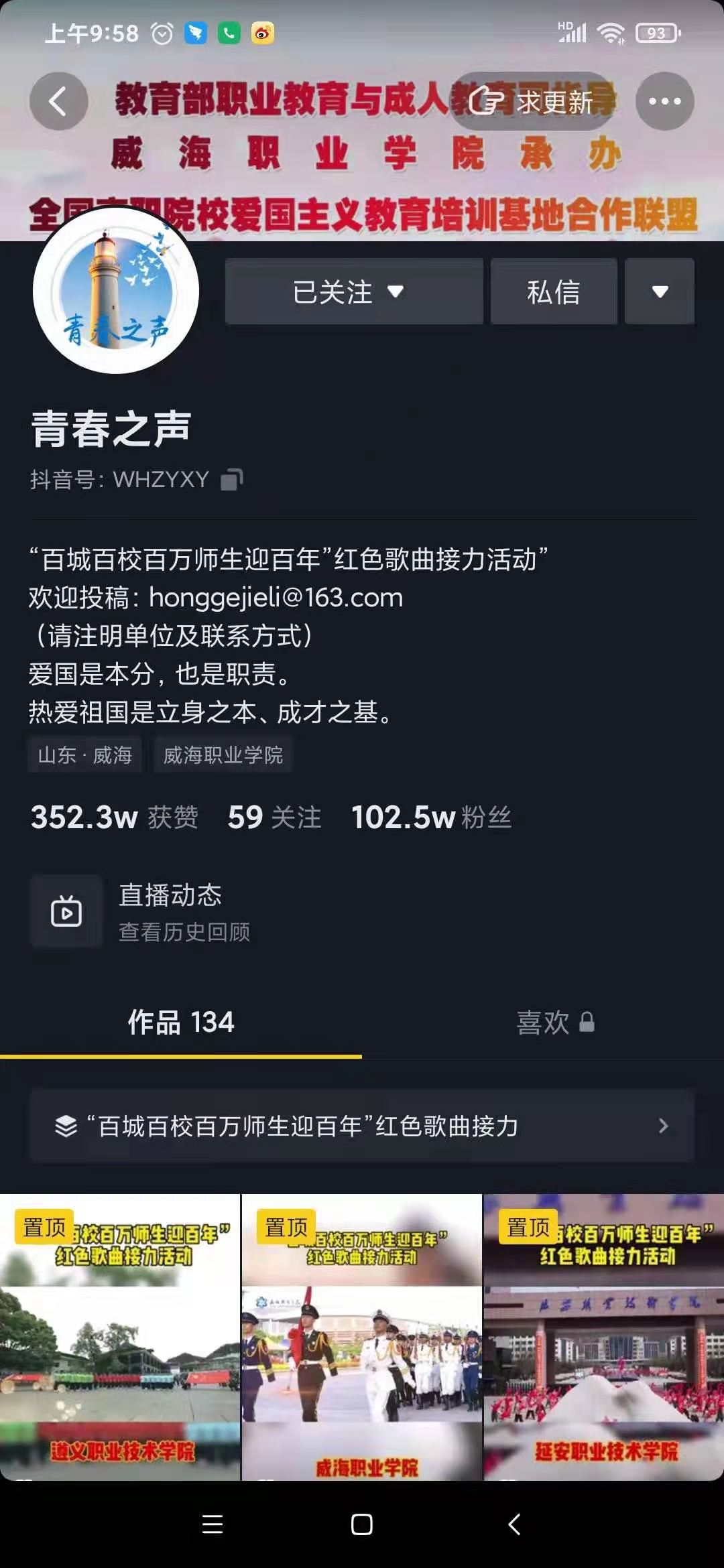Open the 青春之声 profile avatar
The width and height of the screenshot is (724, 1568).
coord(116,290)
